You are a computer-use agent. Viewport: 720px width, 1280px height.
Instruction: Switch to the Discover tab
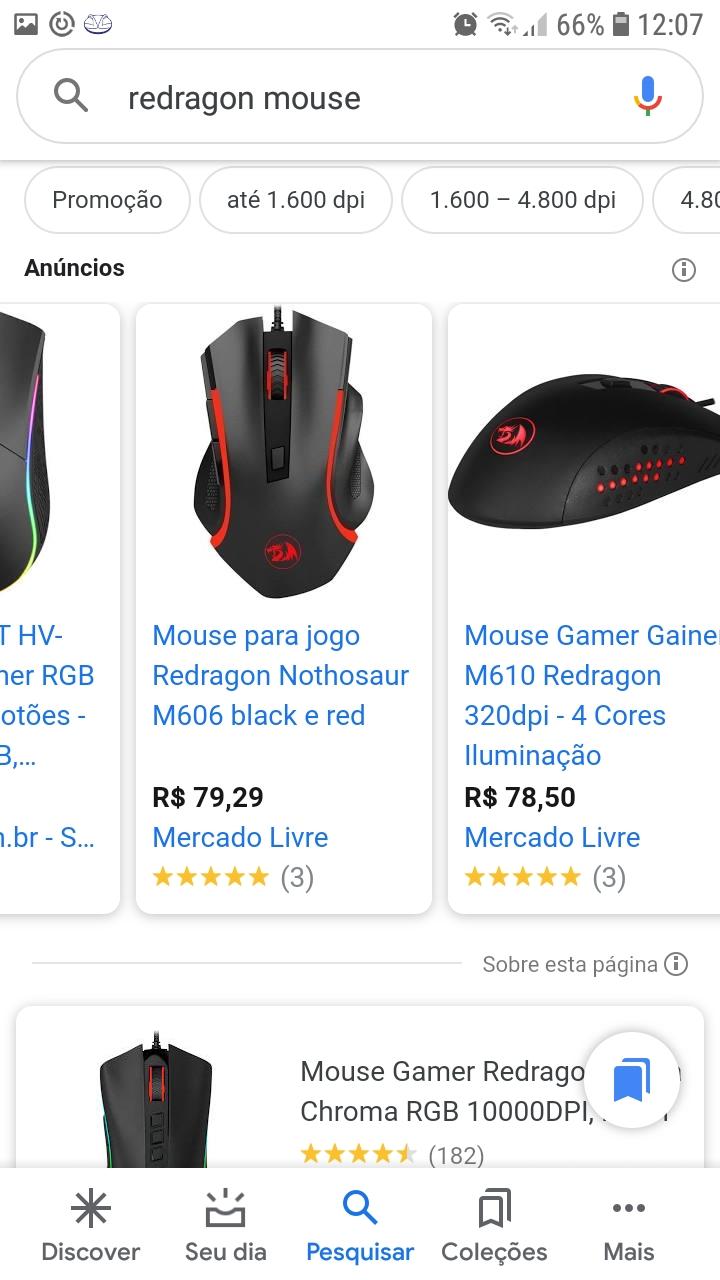[x=90, y=1227]
